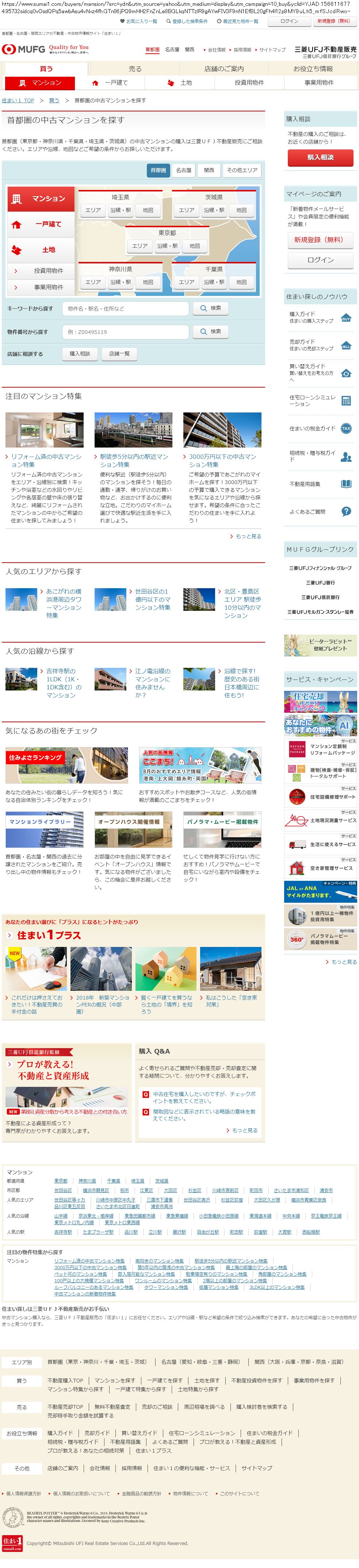Open the 売る tab

tap(134, 69)
